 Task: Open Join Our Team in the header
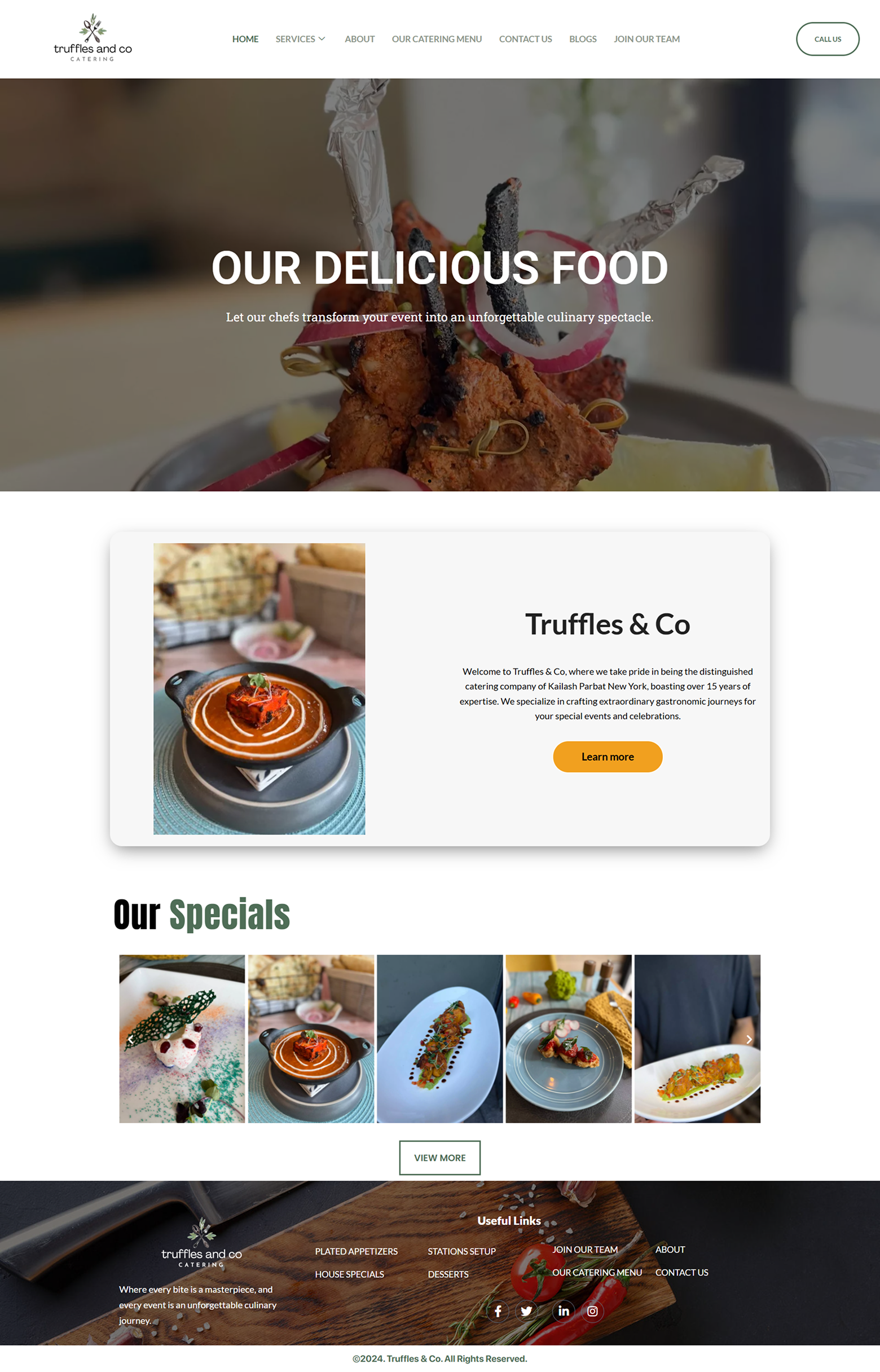pyautogui.click(x=646, y=39)
